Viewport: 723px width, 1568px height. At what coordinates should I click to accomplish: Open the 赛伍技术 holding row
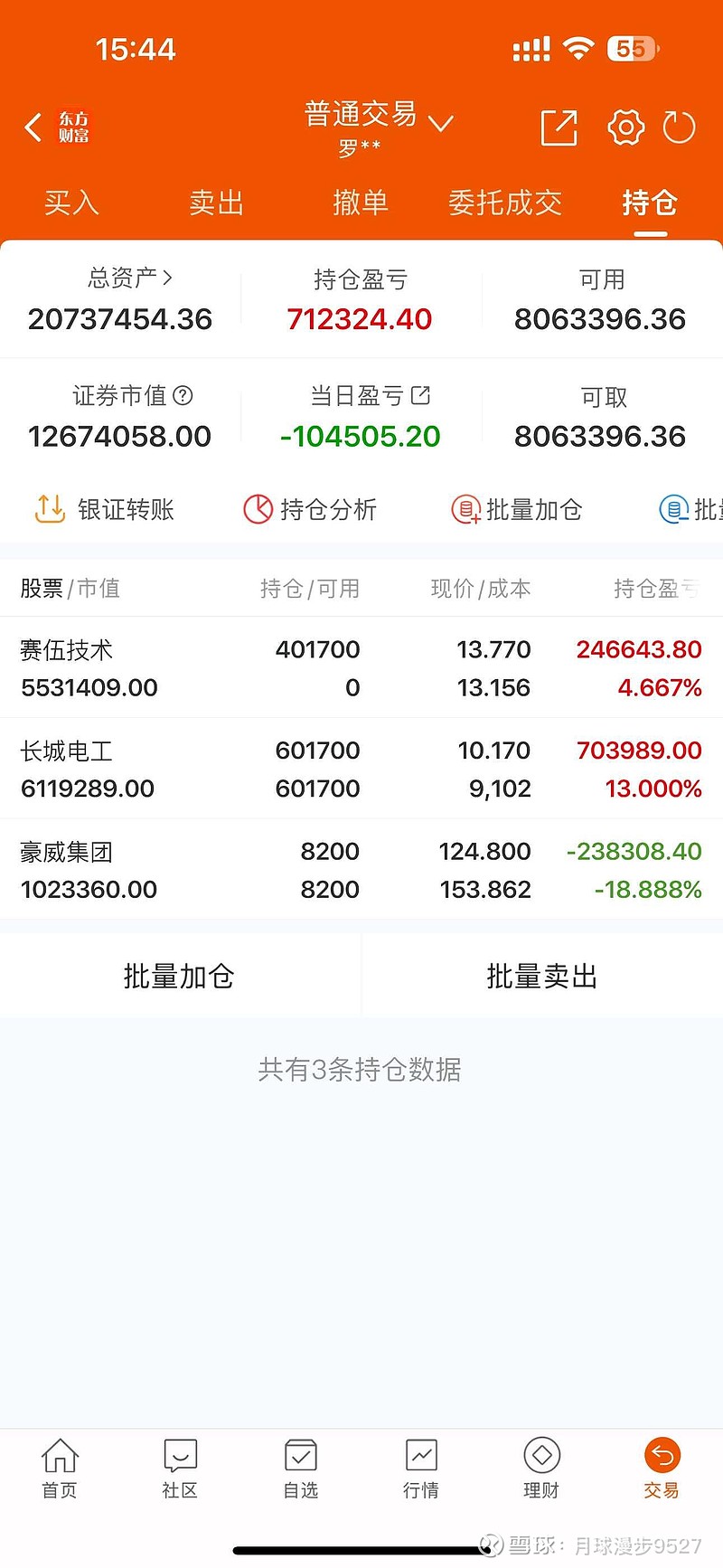point(361,668)
